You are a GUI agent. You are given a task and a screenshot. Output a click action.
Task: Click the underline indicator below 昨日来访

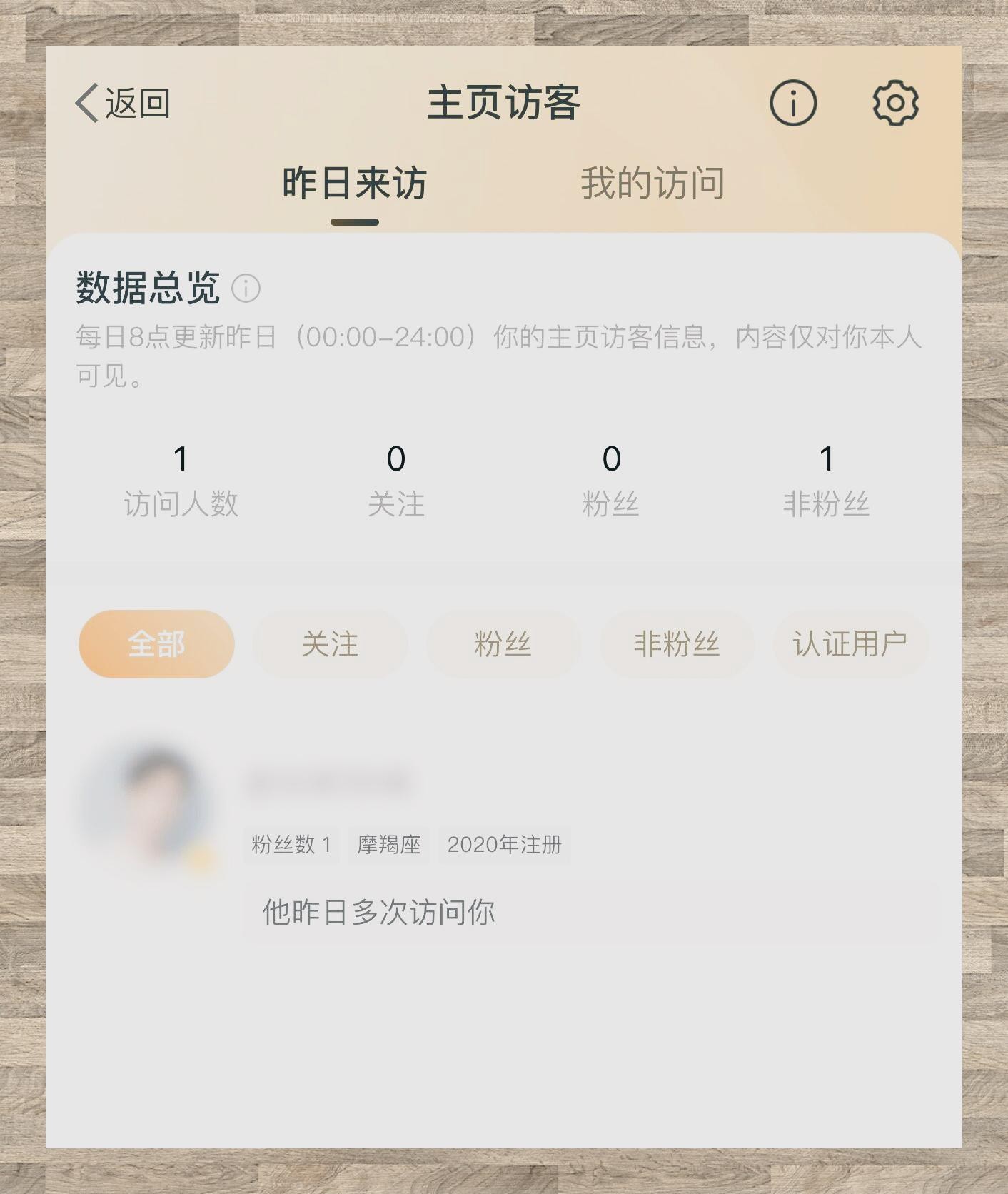click(x=355, y=223)
